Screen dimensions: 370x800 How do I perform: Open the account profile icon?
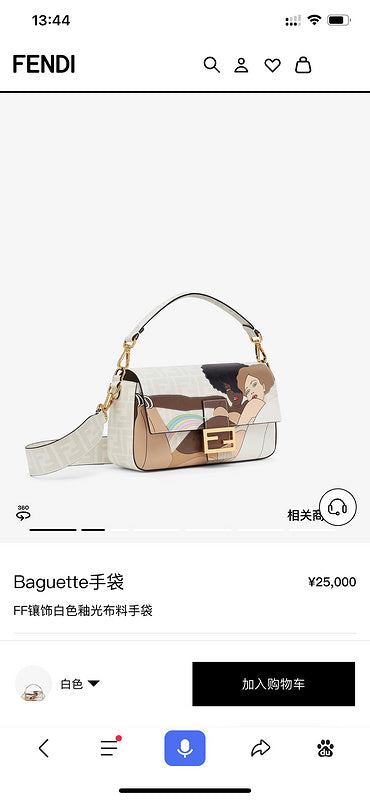241,65
